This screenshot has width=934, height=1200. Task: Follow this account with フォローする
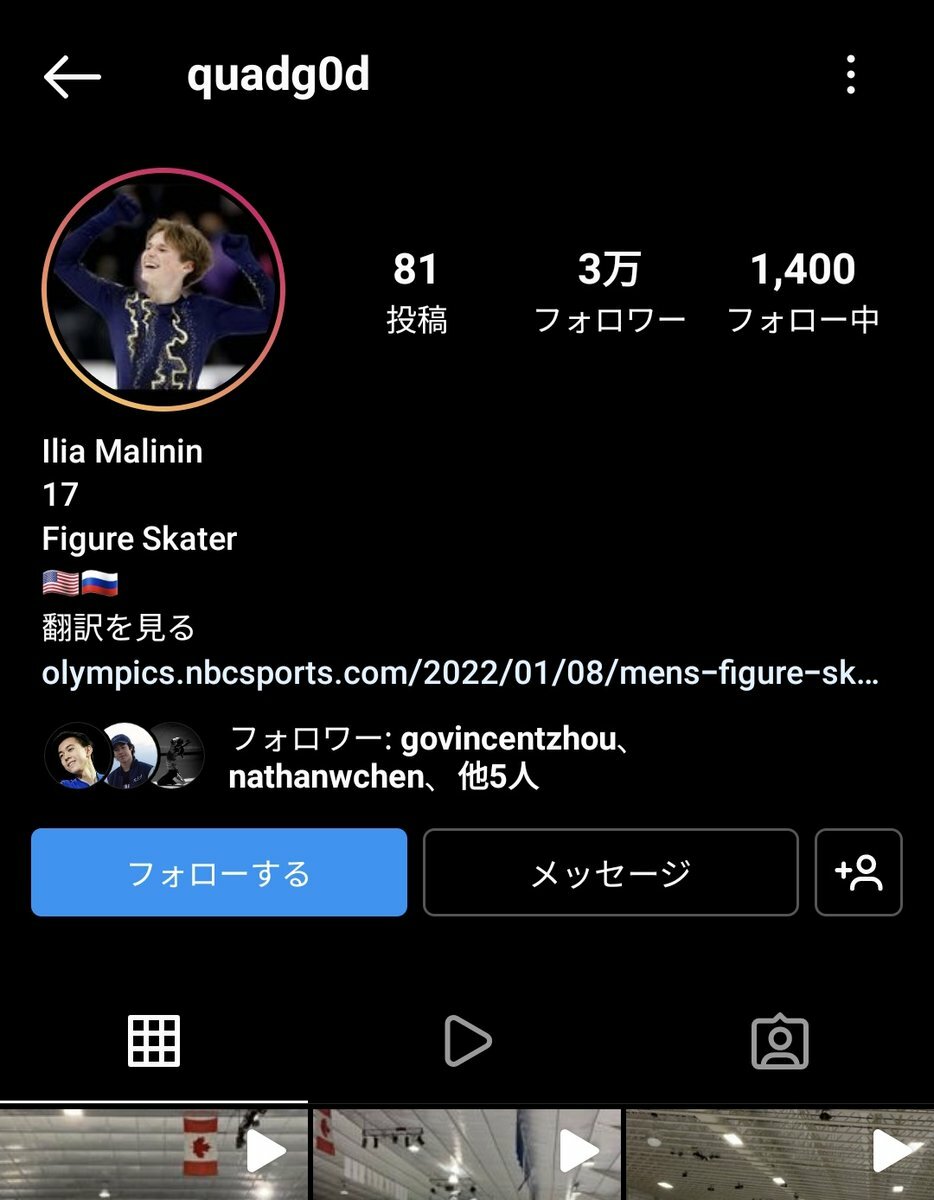pyautogui.click(x=219, y=873)
